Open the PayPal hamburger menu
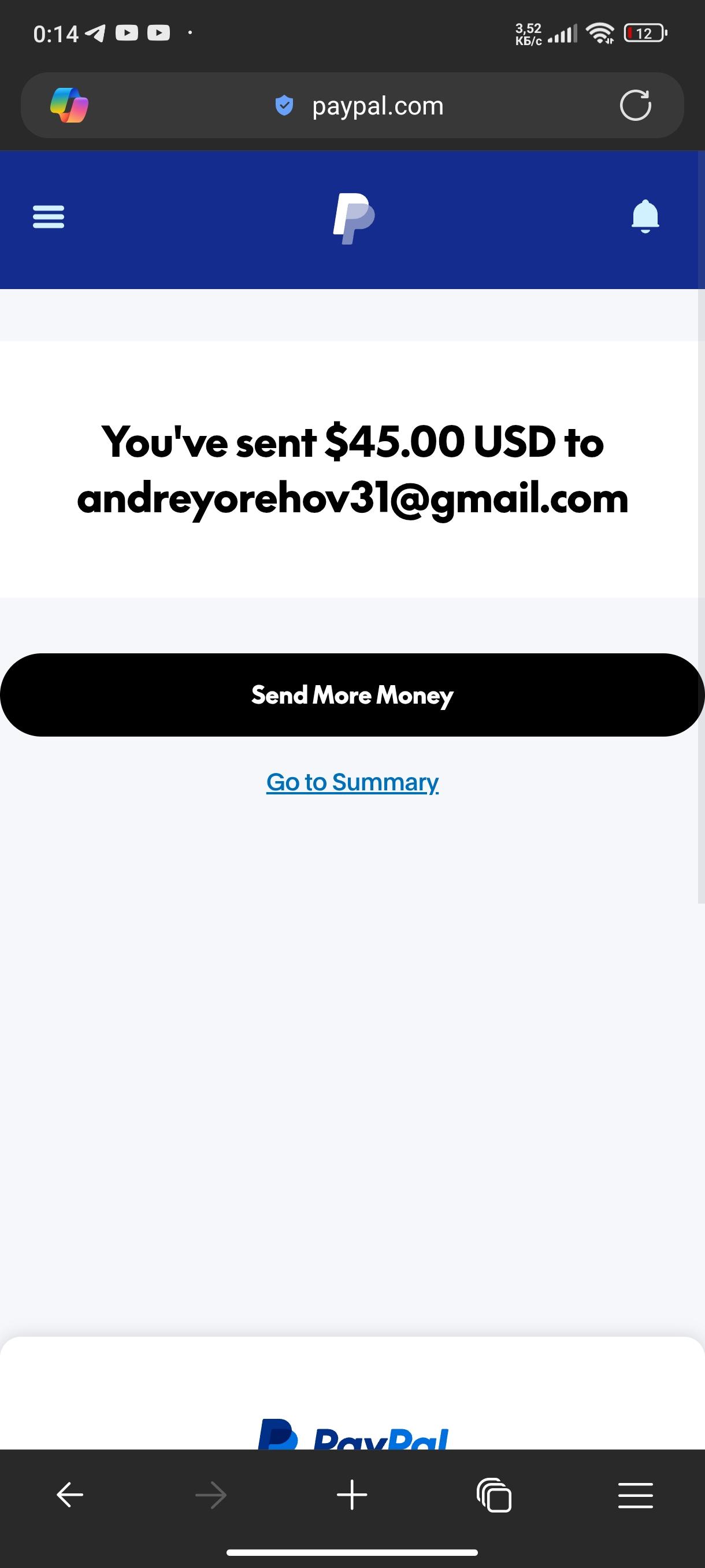 [48, 217]
